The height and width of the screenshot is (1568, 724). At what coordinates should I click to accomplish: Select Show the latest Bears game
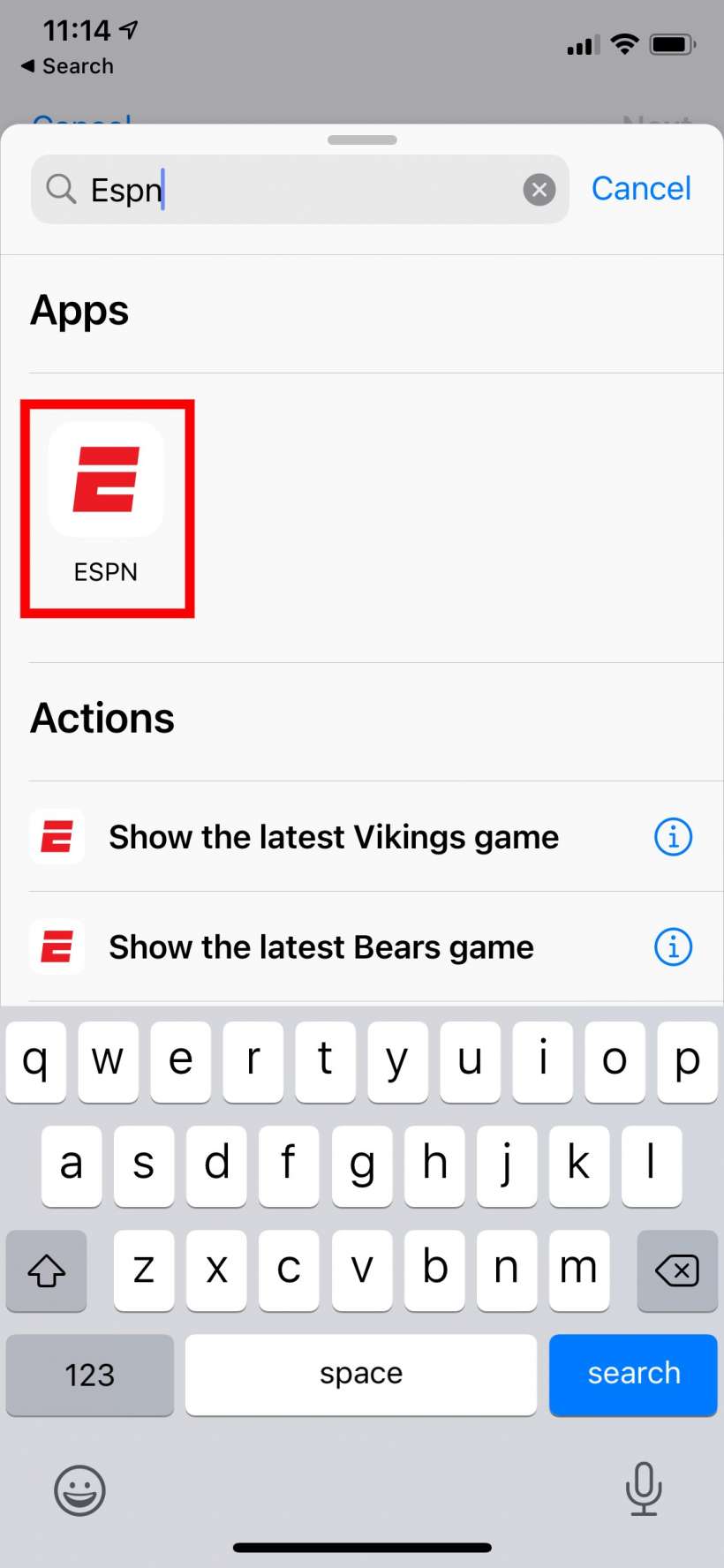[321, 947]
